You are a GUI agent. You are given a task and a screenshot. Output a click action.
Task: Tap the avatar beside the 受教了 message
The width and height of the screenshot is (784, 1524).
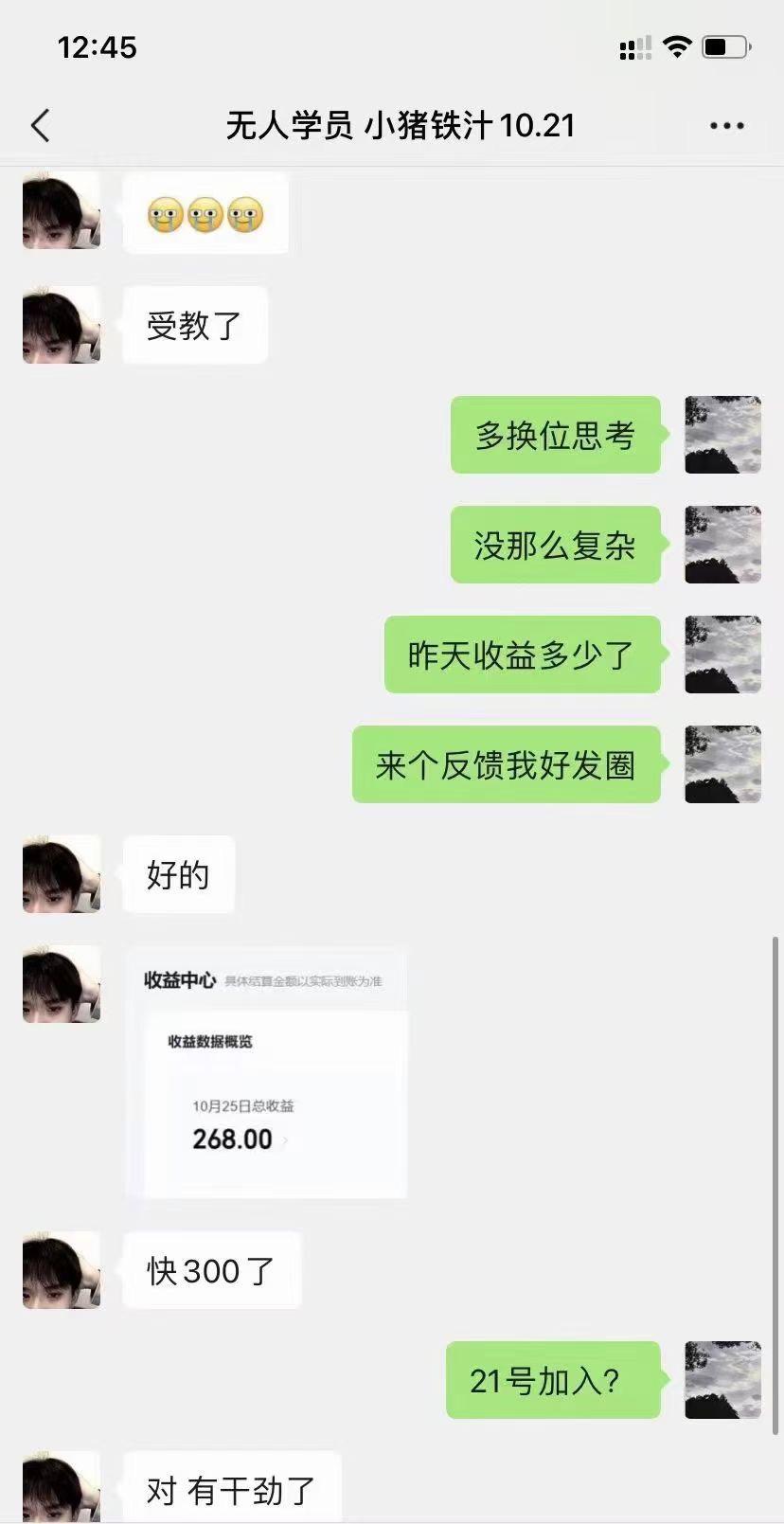tap(61, 325)
